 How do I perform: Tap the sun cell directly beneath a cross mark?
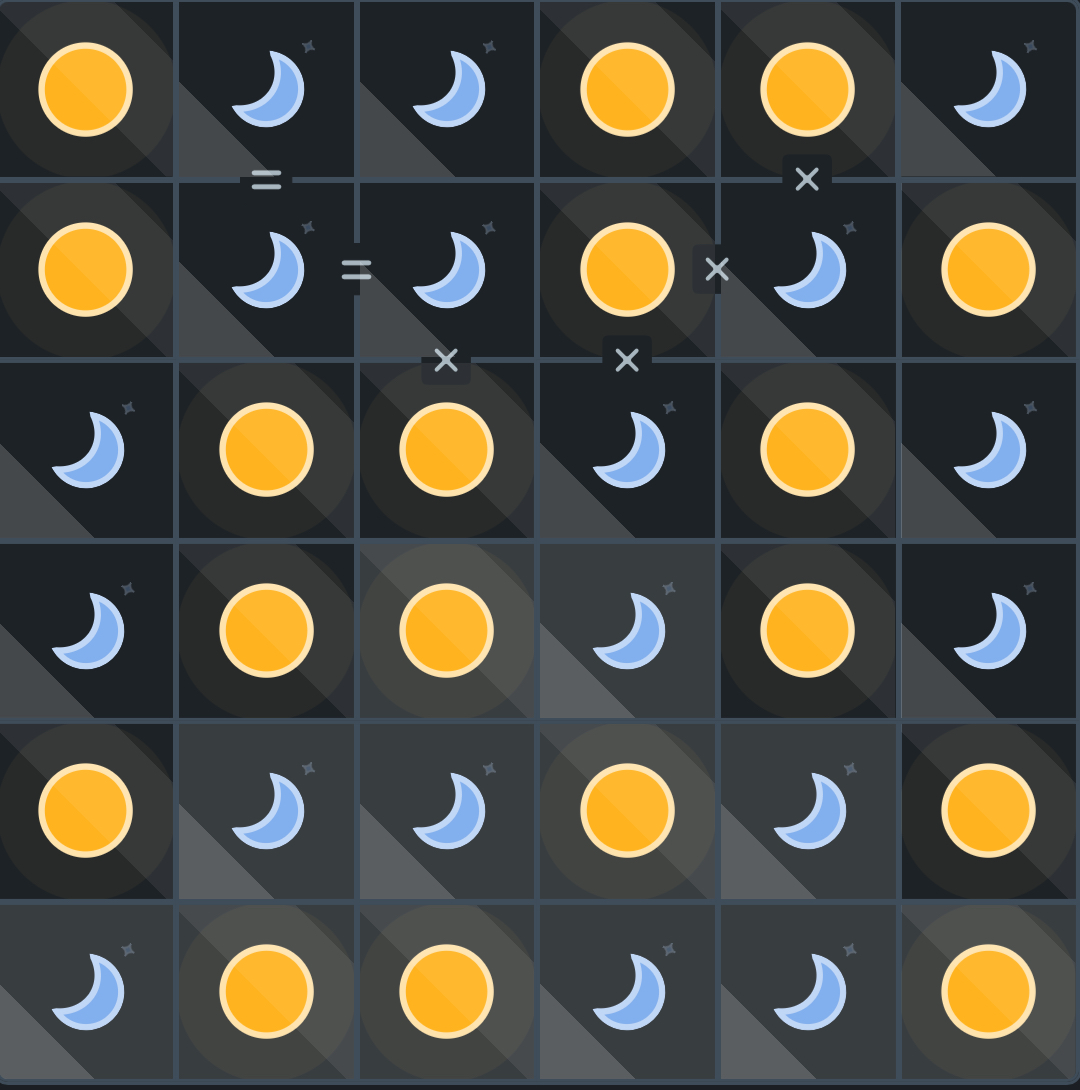tap(447, 450)
